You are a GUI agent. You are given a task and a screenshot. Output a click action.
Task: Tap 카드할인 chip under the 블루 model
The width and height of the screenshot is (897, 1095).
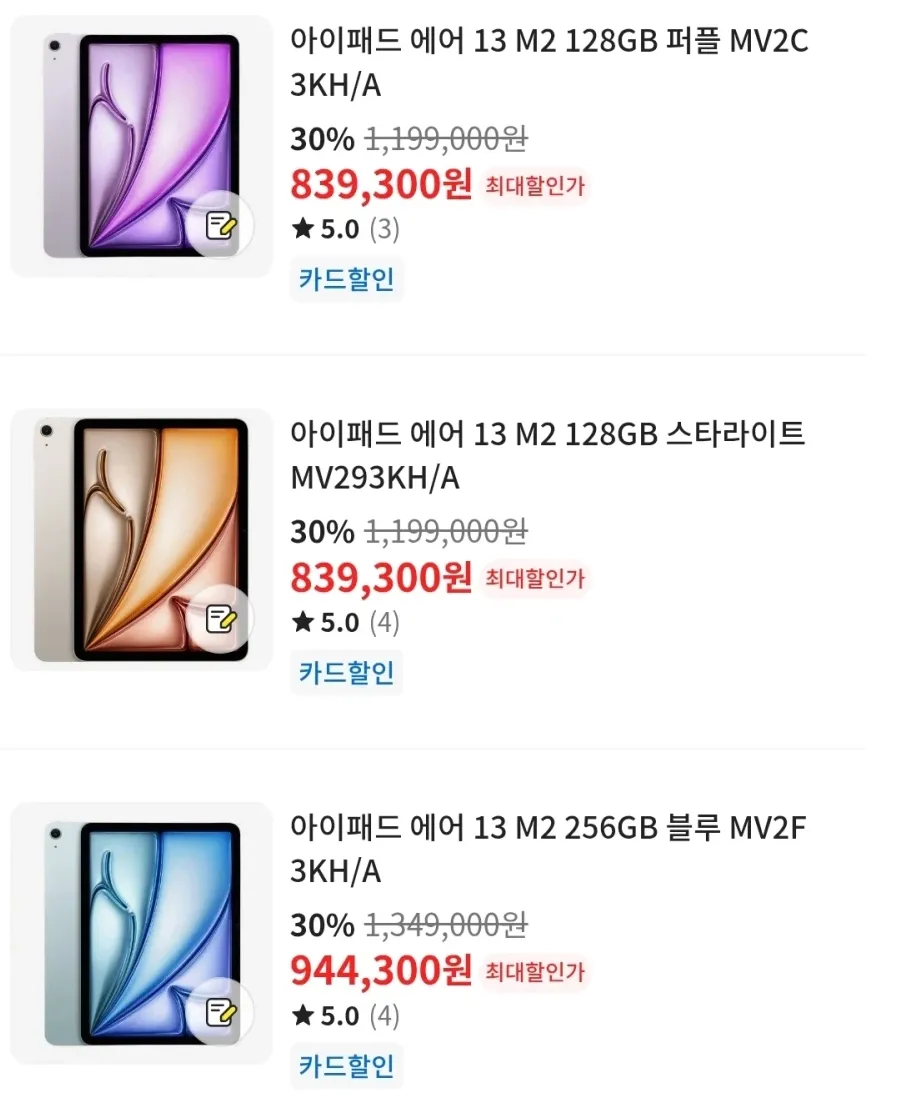point(347,1065)
